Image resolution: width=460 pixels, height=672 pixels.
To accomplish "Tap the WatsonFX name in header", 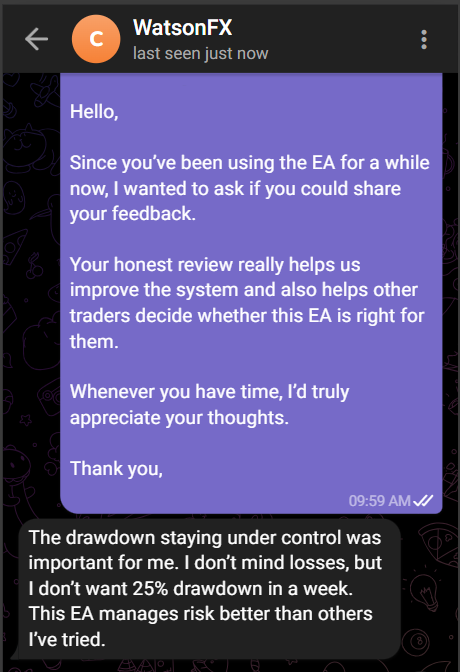I will tap(183, 28).
